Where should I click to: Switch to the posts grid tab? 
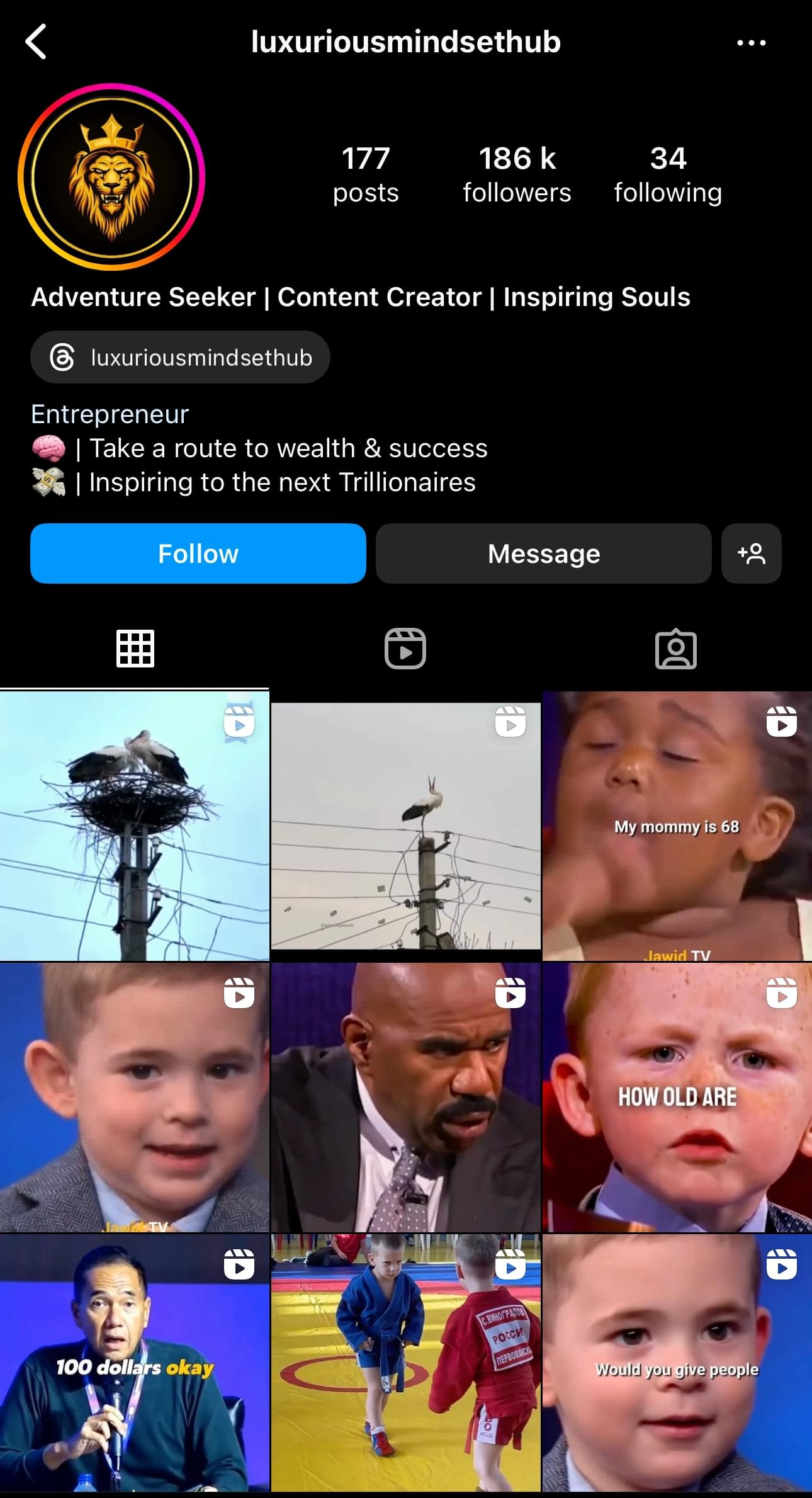(135, 649)
